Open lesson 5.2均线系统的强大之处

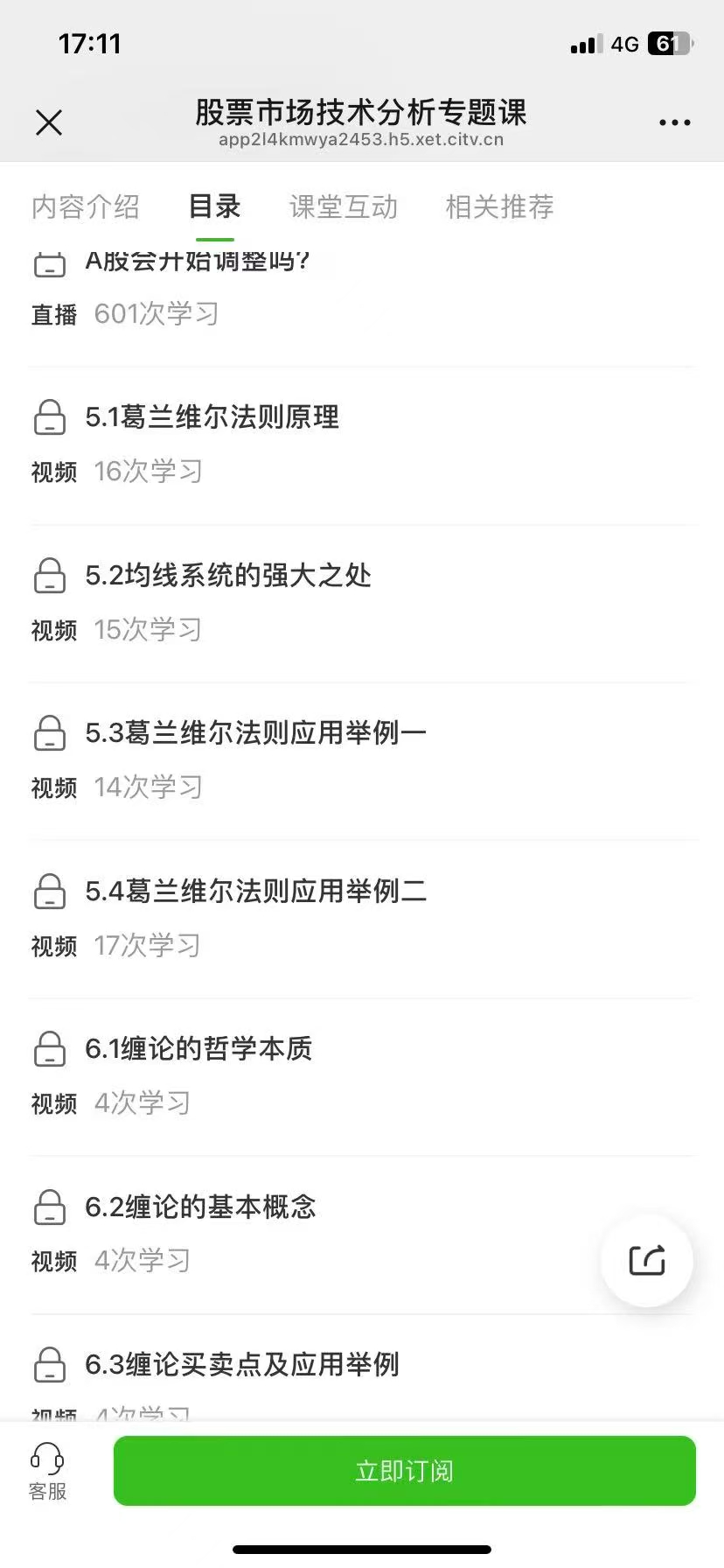tap(228, 576)
